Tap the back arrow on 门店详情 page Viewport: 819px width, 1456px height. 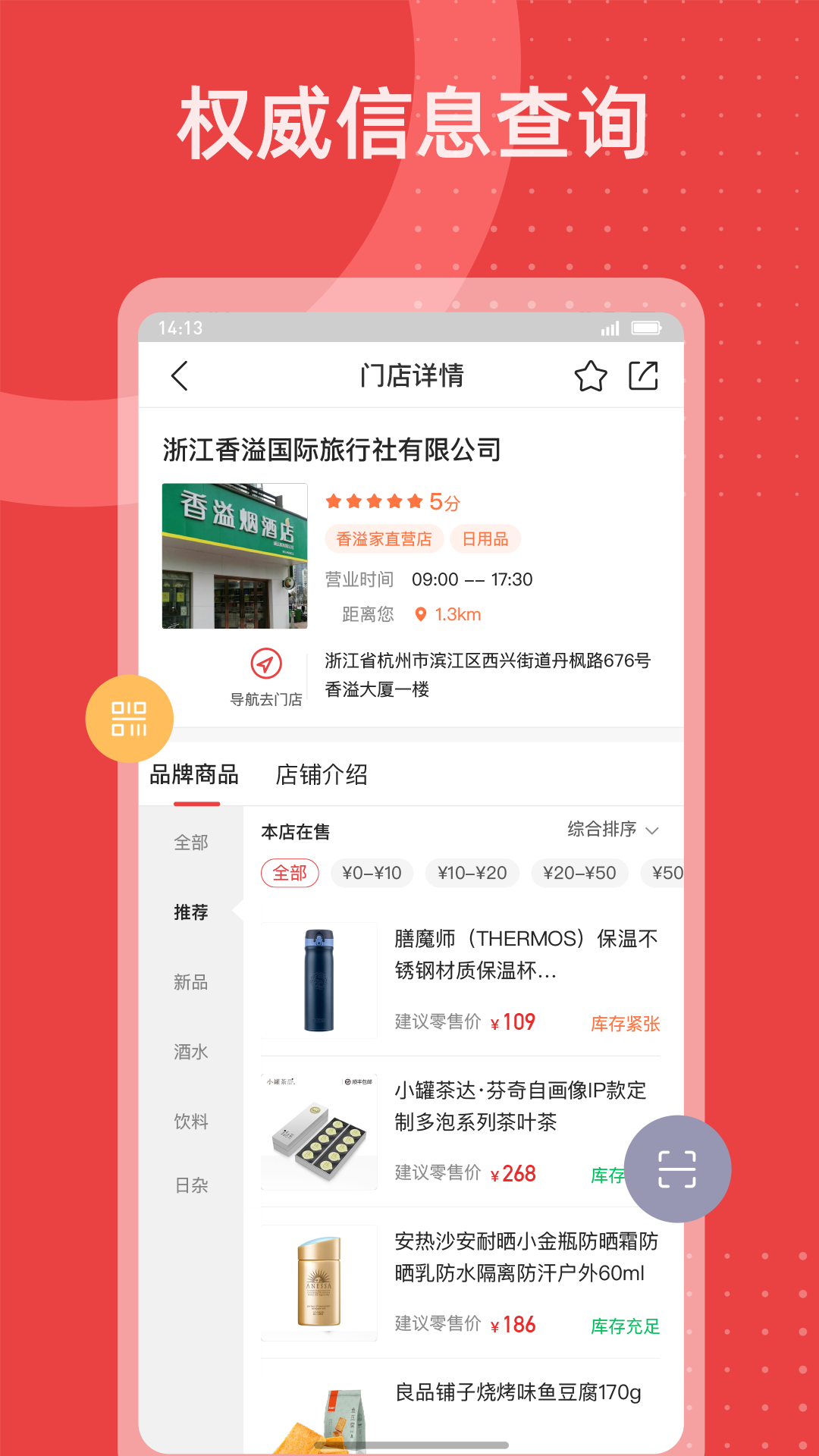click(x=179, y=375)
